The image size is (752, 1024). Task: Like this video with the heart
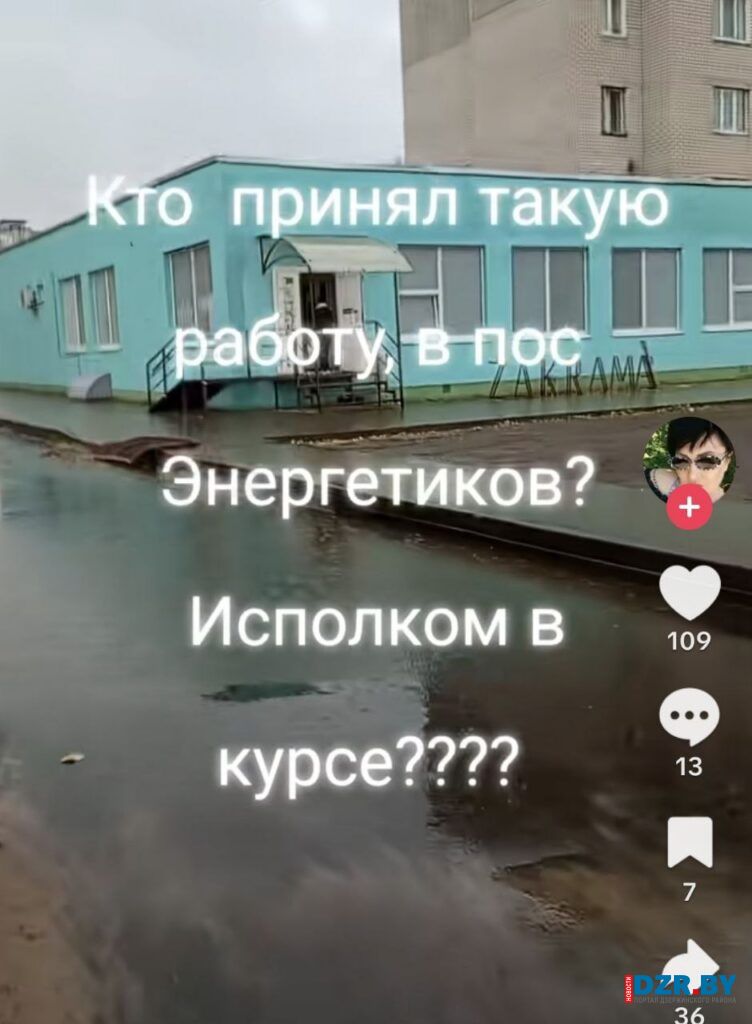690,594
